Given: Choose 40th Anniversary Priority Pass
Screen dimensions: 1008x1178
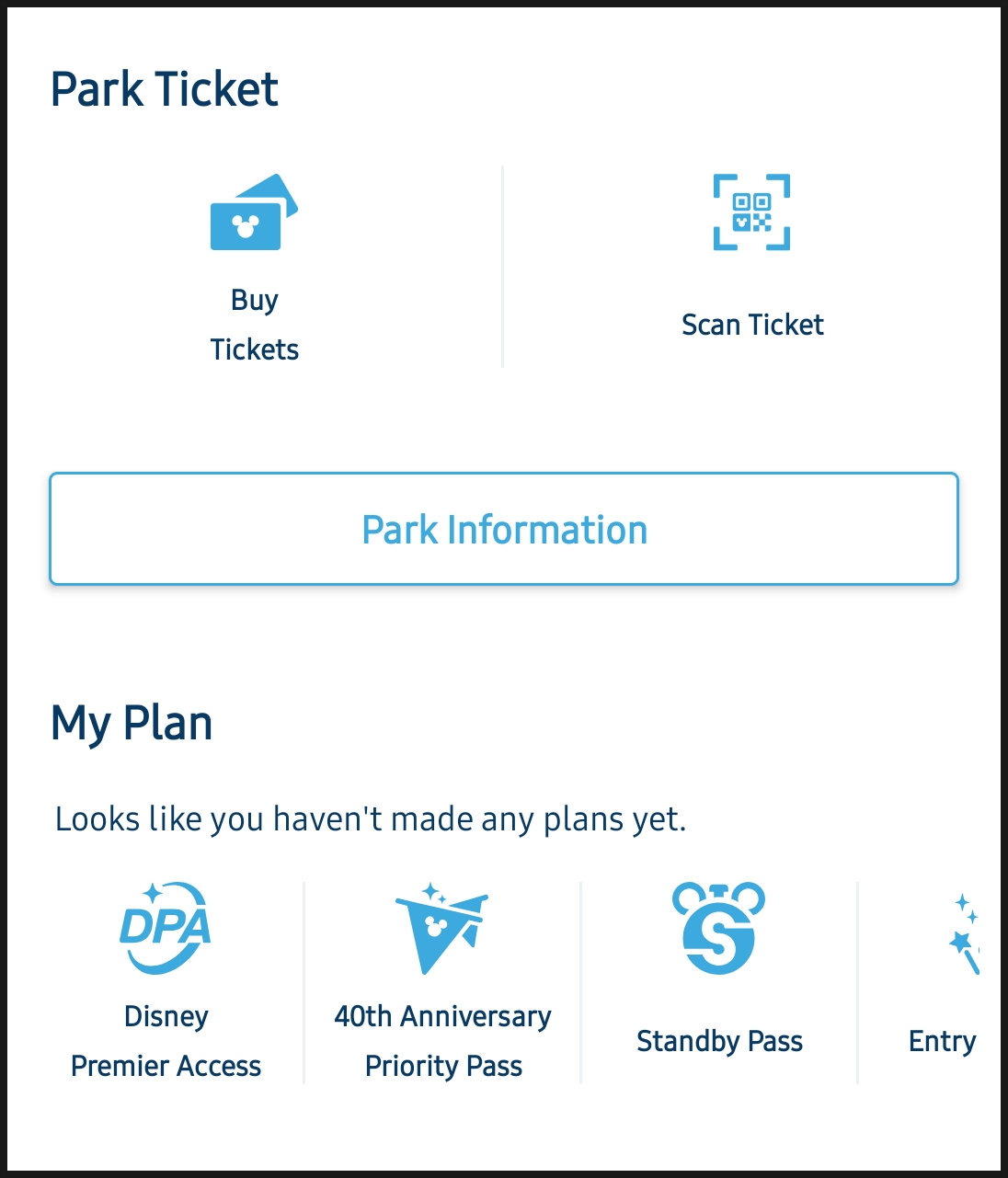Looking at the screenshot, I should pos(443,980).
